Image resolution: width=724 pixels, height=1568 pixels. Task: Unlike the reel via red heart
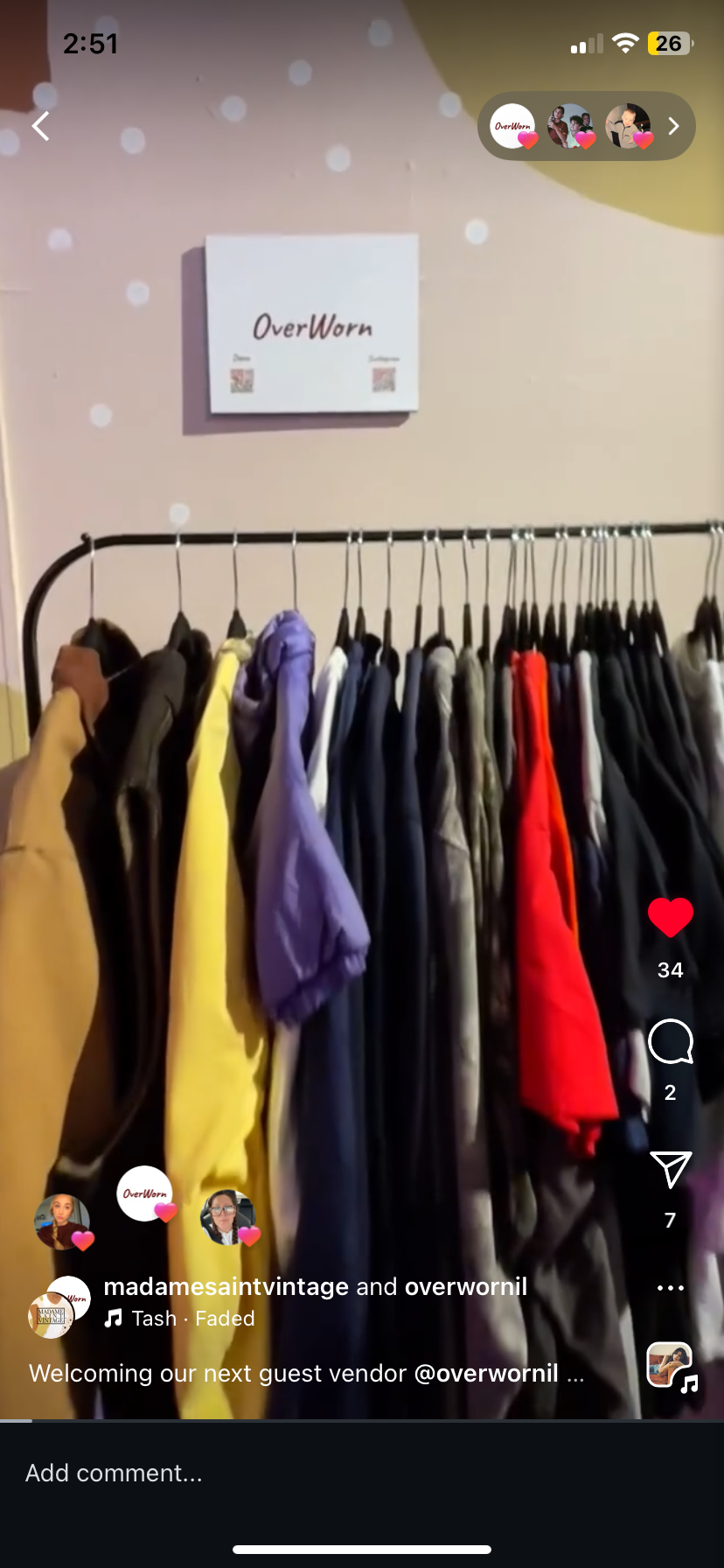tap(670, 918)
